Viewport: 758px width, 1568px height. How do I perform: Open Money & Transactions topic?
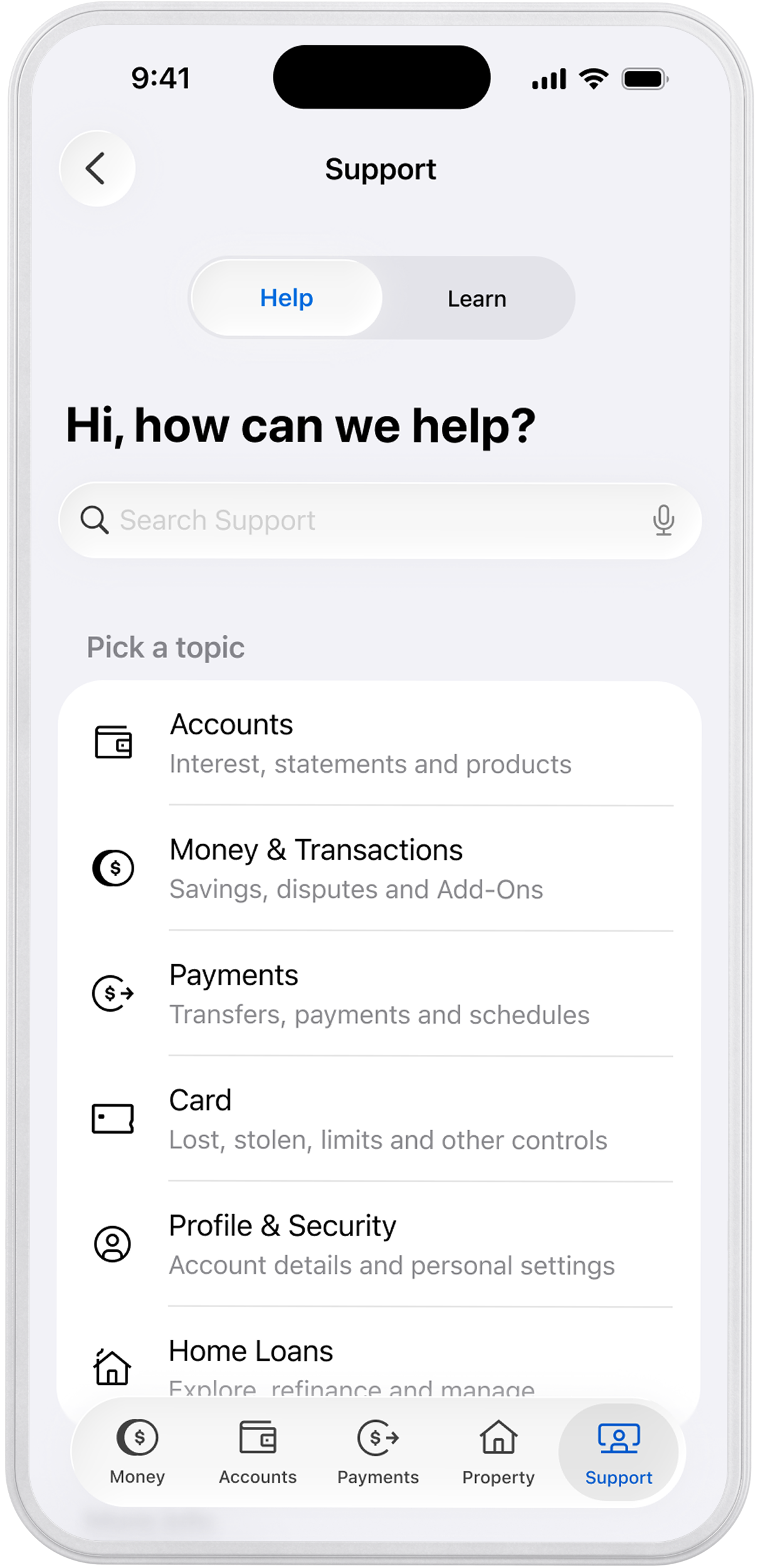380,869
